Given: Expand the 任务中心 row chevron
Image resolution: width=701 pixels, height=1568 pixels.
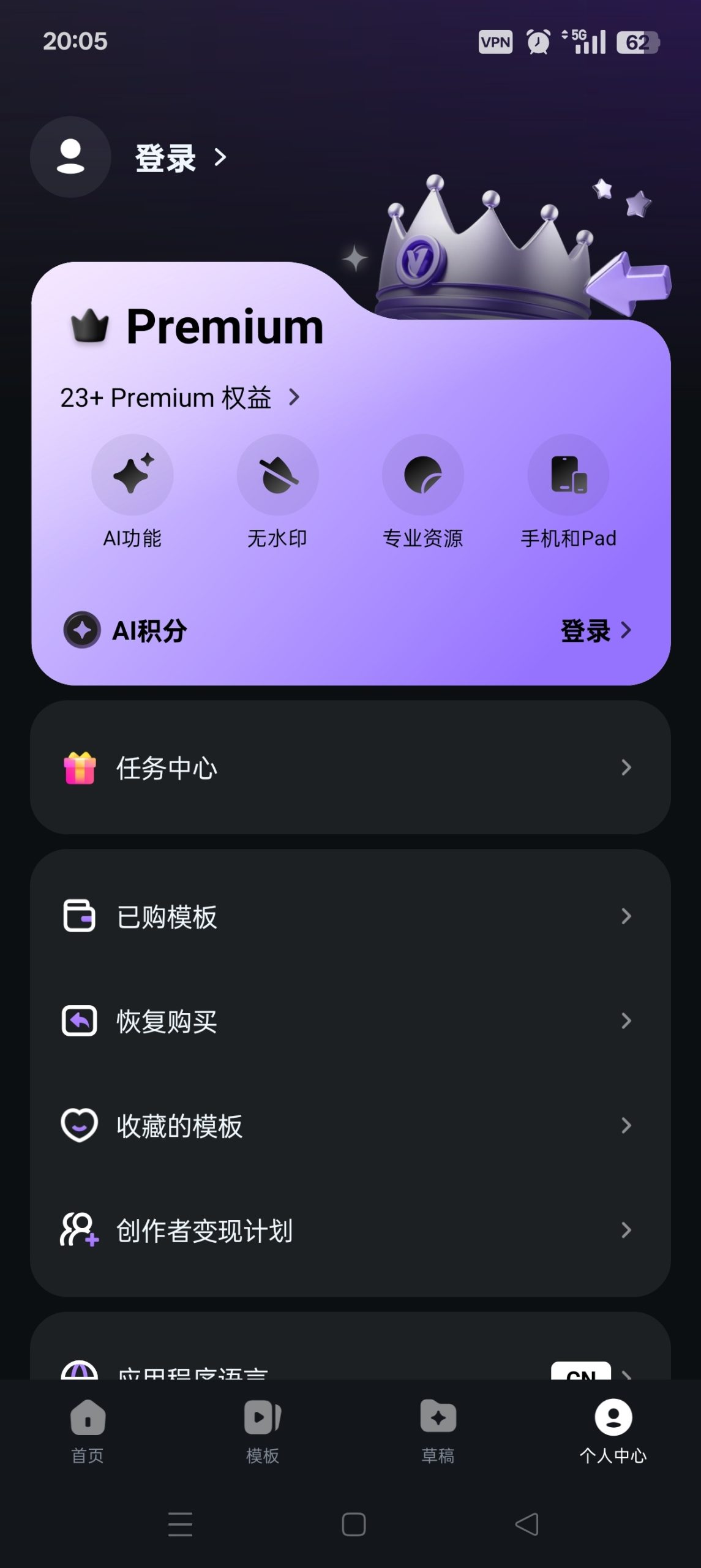Looking at the screenshot, I should click(x=626, y=767).
